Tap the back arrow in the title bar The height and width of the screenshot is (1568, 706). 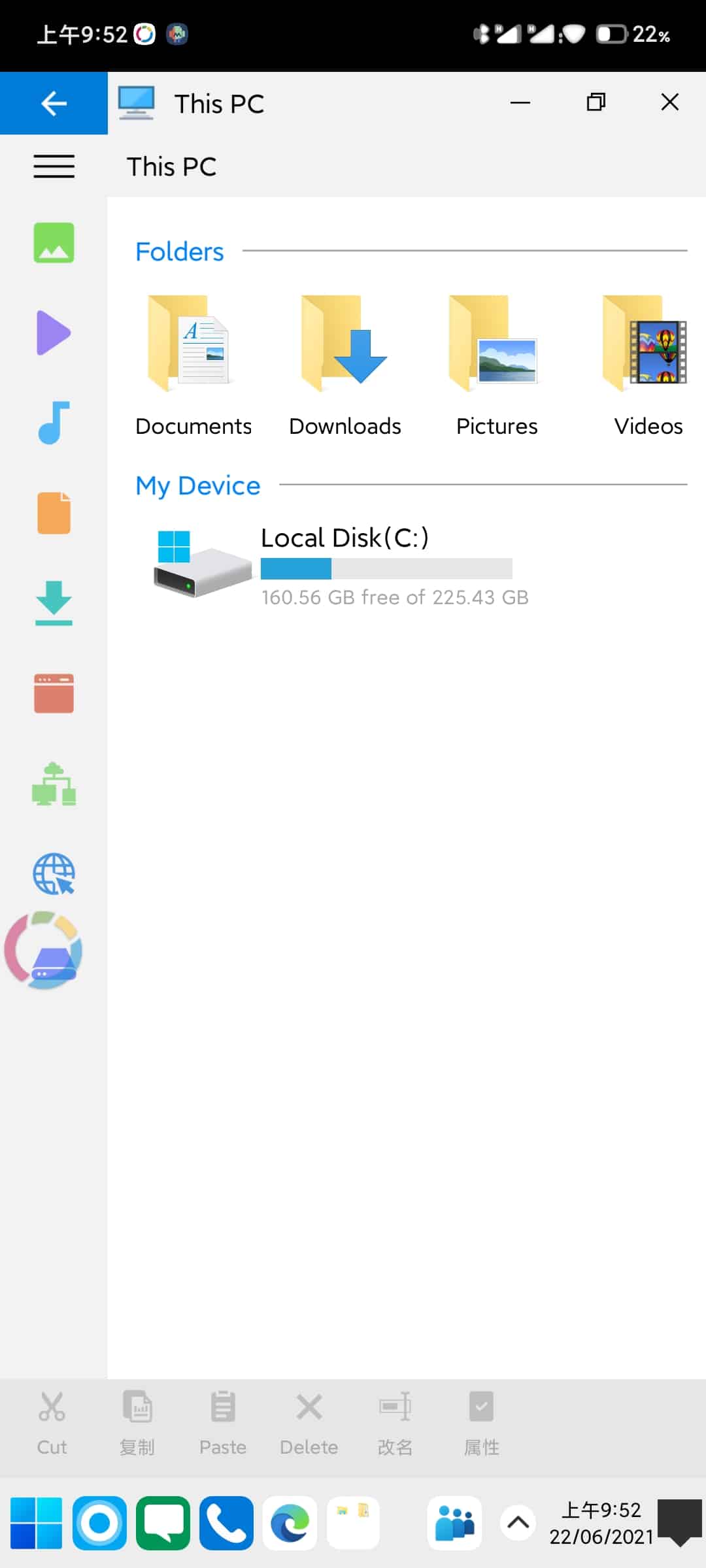(54, 103)
